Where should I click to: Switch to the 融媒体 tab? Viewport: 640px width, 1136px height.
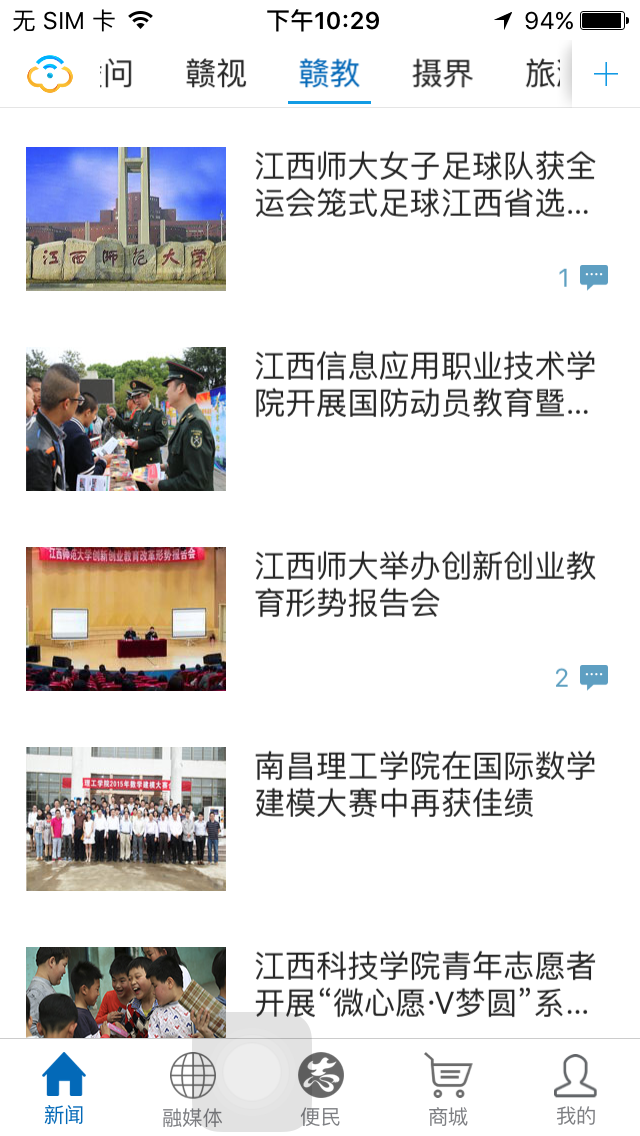click(192, 1087)
